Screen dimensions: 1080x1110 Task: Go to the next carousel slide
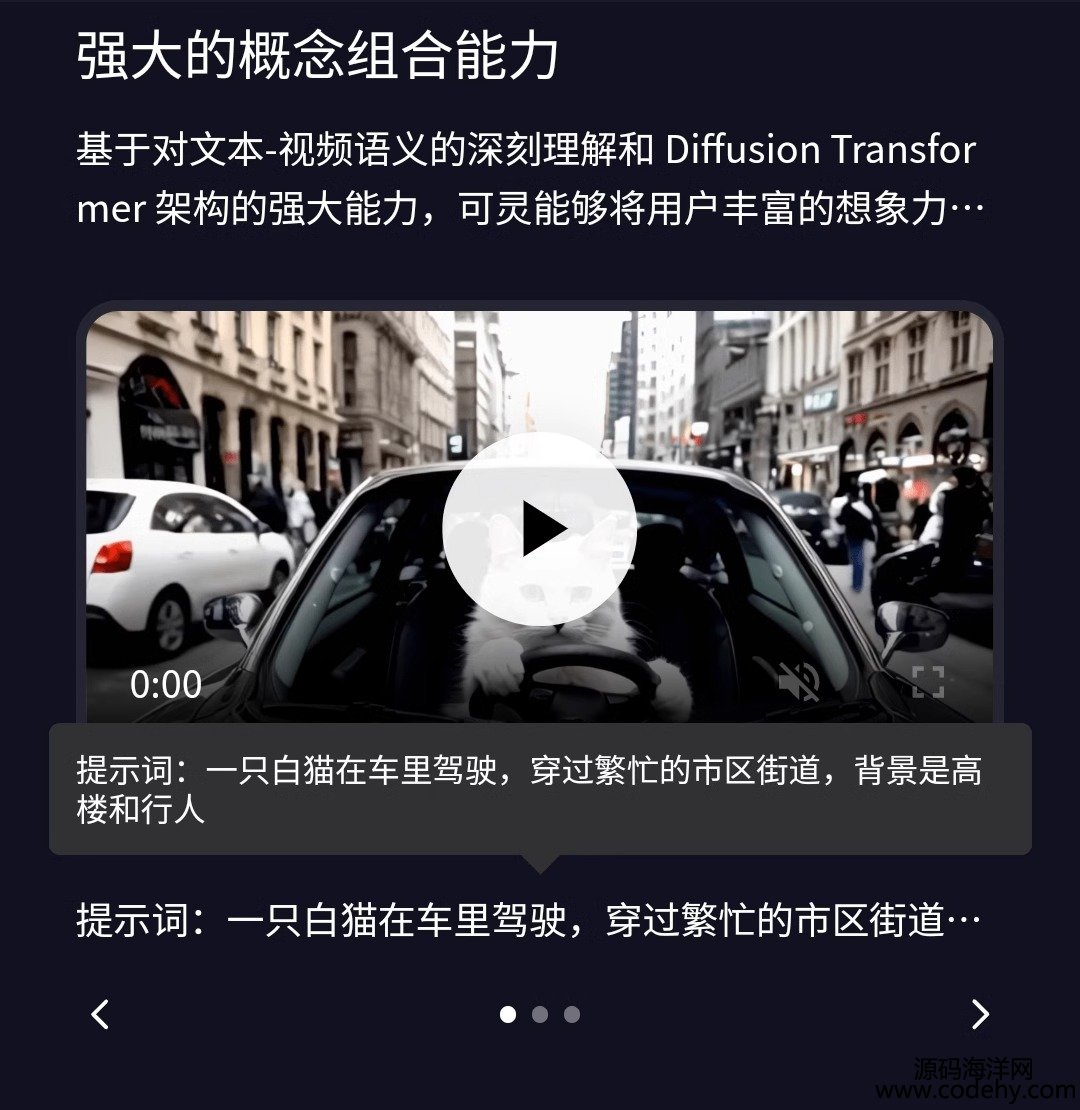click(x=980, y=1014)
